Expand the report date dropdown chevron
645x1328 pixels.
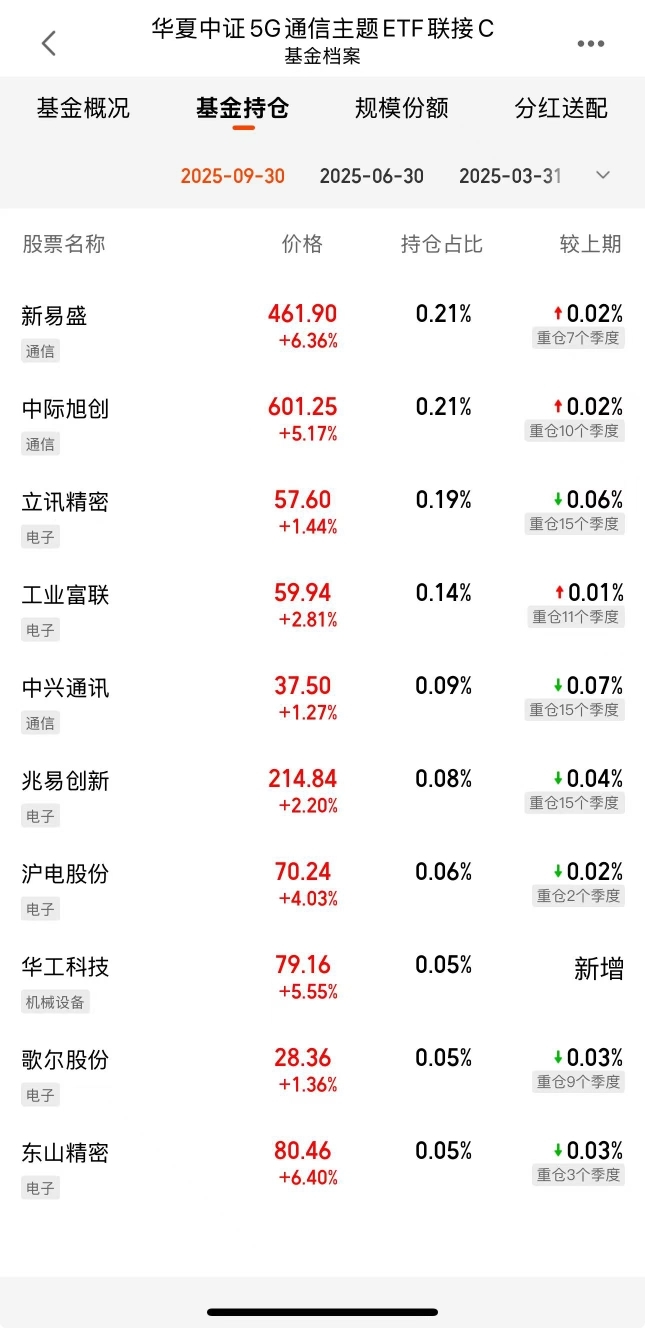pyautogui.click(x=603, y=175)
